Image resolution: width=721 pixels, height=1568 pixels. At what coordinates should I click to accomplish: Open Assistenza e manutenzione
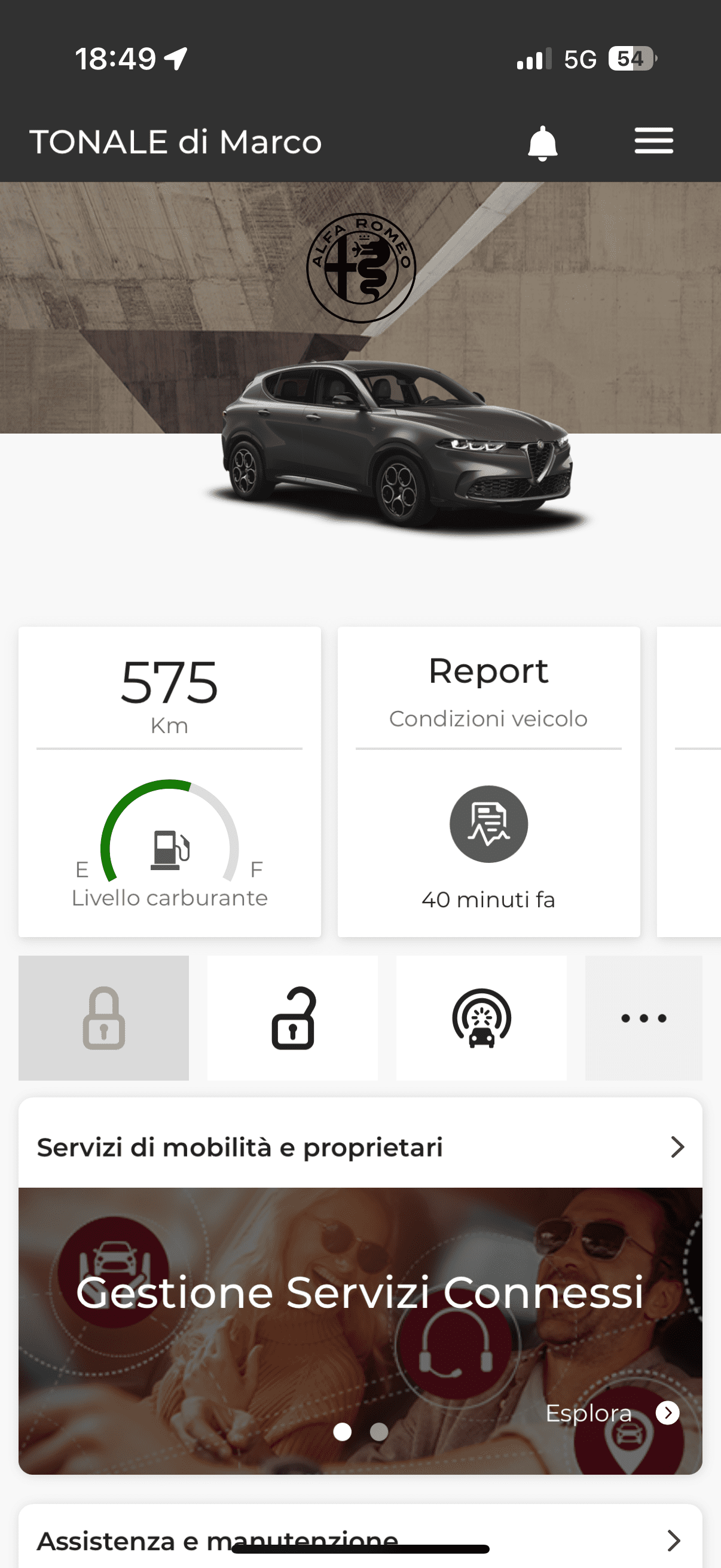(360, 1539)
